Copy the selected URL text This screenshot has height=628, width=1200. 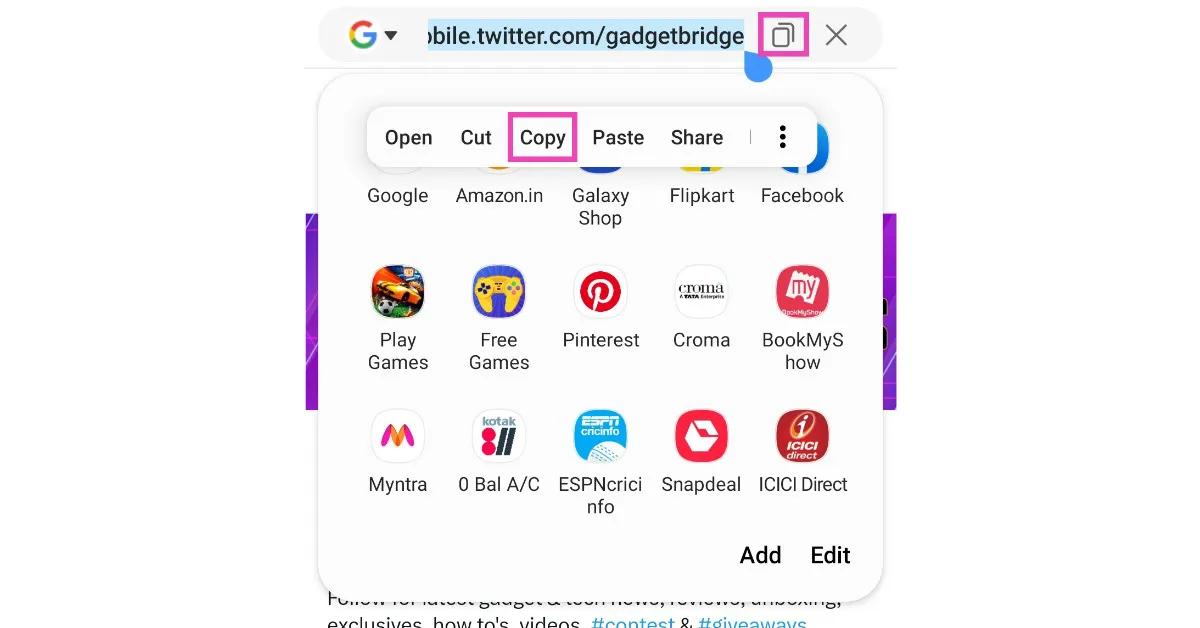click(x=542, y=137)
